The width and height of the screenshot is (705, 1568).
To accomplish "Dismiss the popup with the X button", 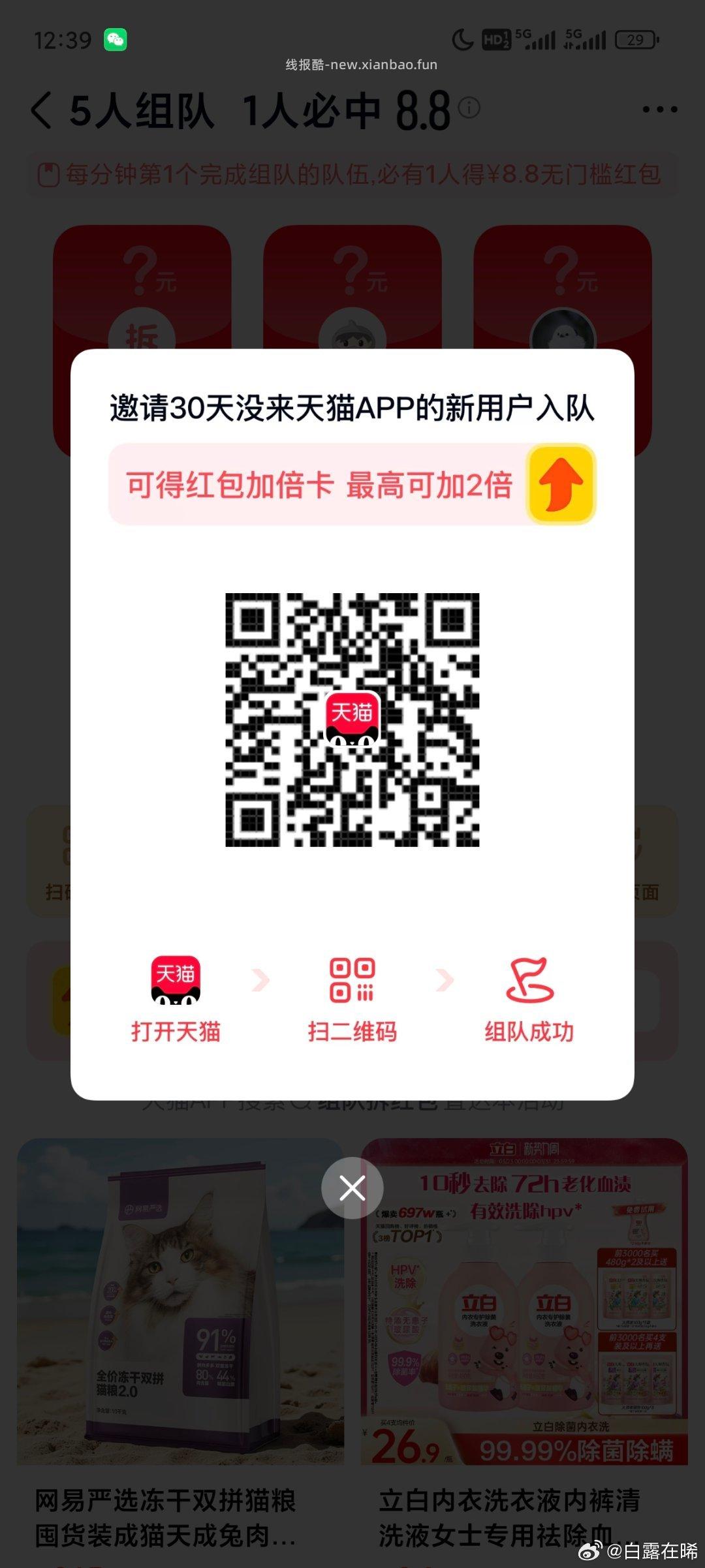I will [x=352, y=1188].
